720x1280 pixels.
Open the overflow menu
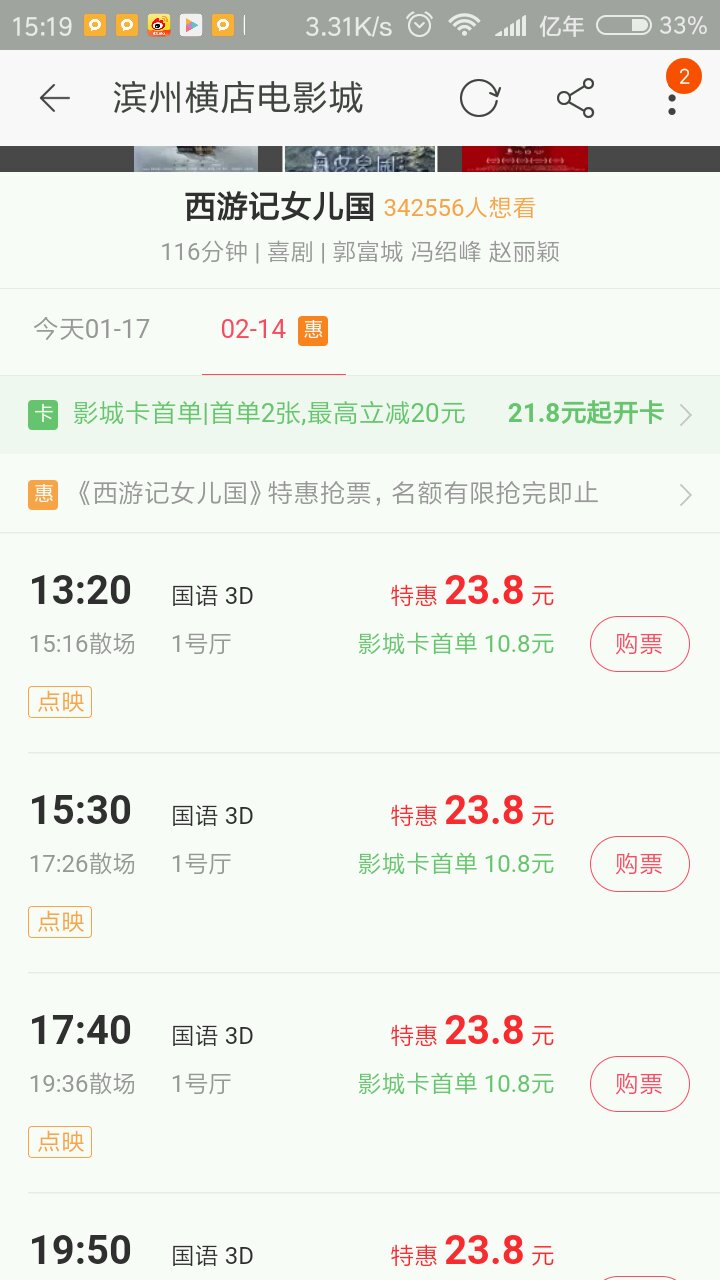(672, 98)
